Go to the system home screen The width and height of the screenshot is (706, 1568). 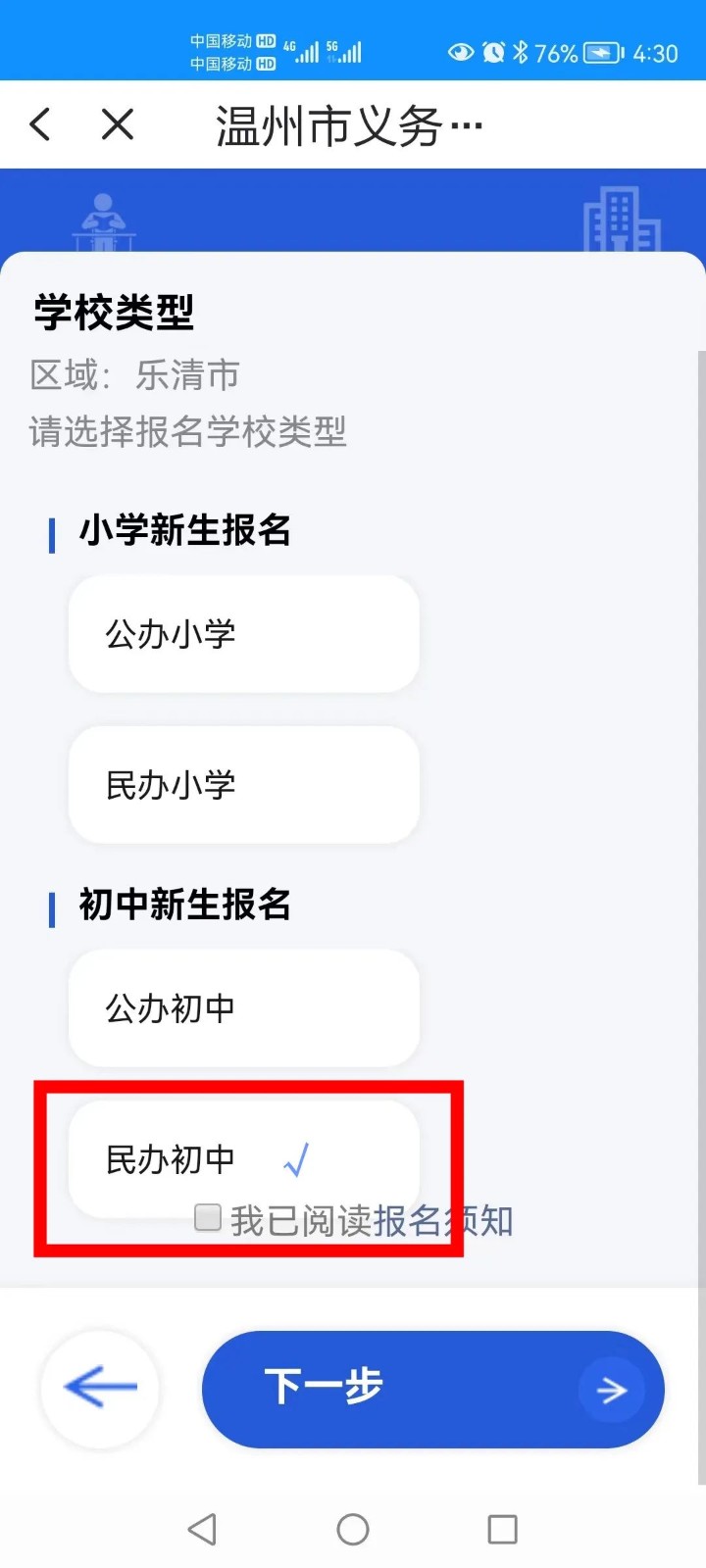[x=353, y=1529]
